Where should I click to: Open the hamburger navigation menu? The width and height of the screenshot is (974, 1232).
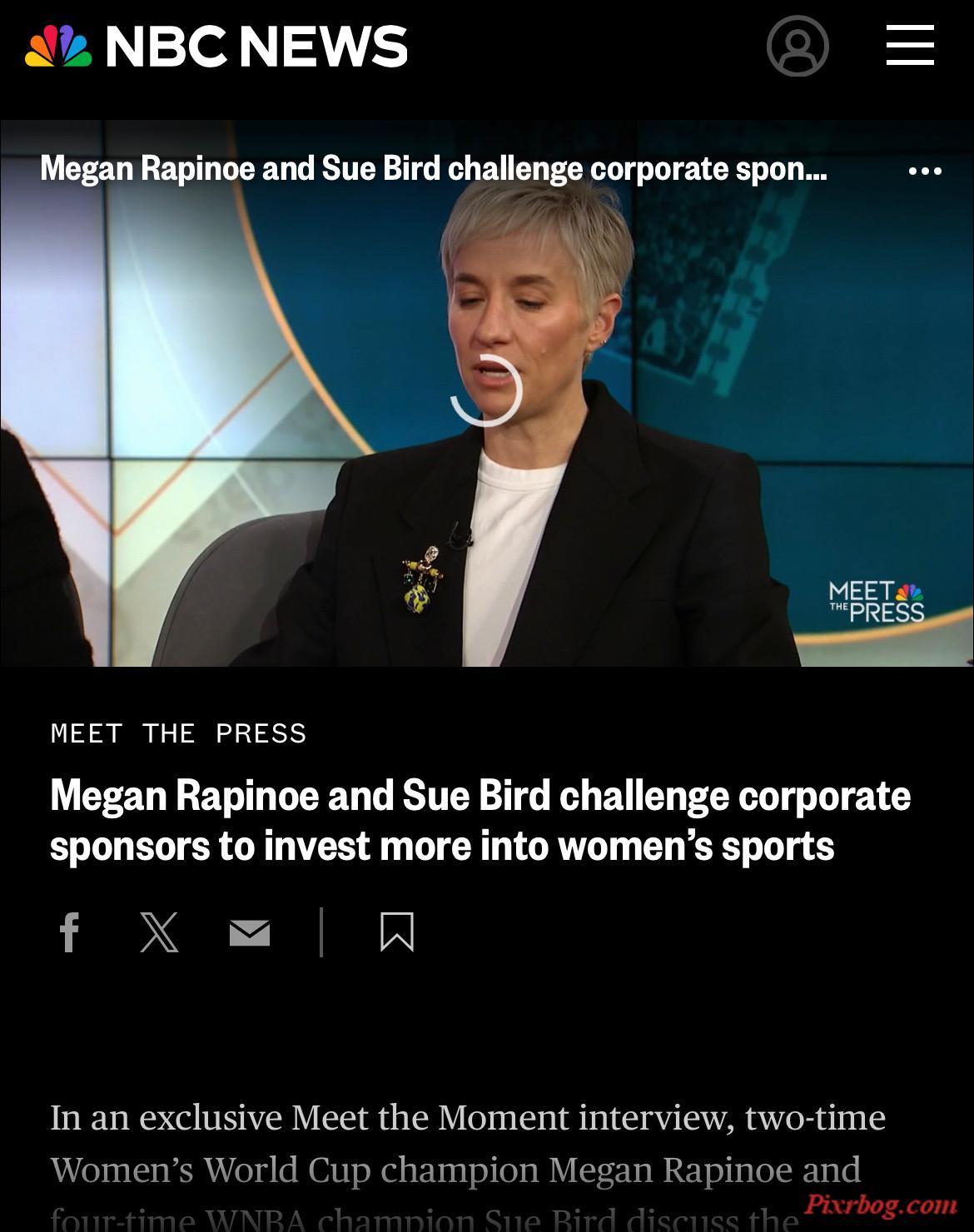909,45
